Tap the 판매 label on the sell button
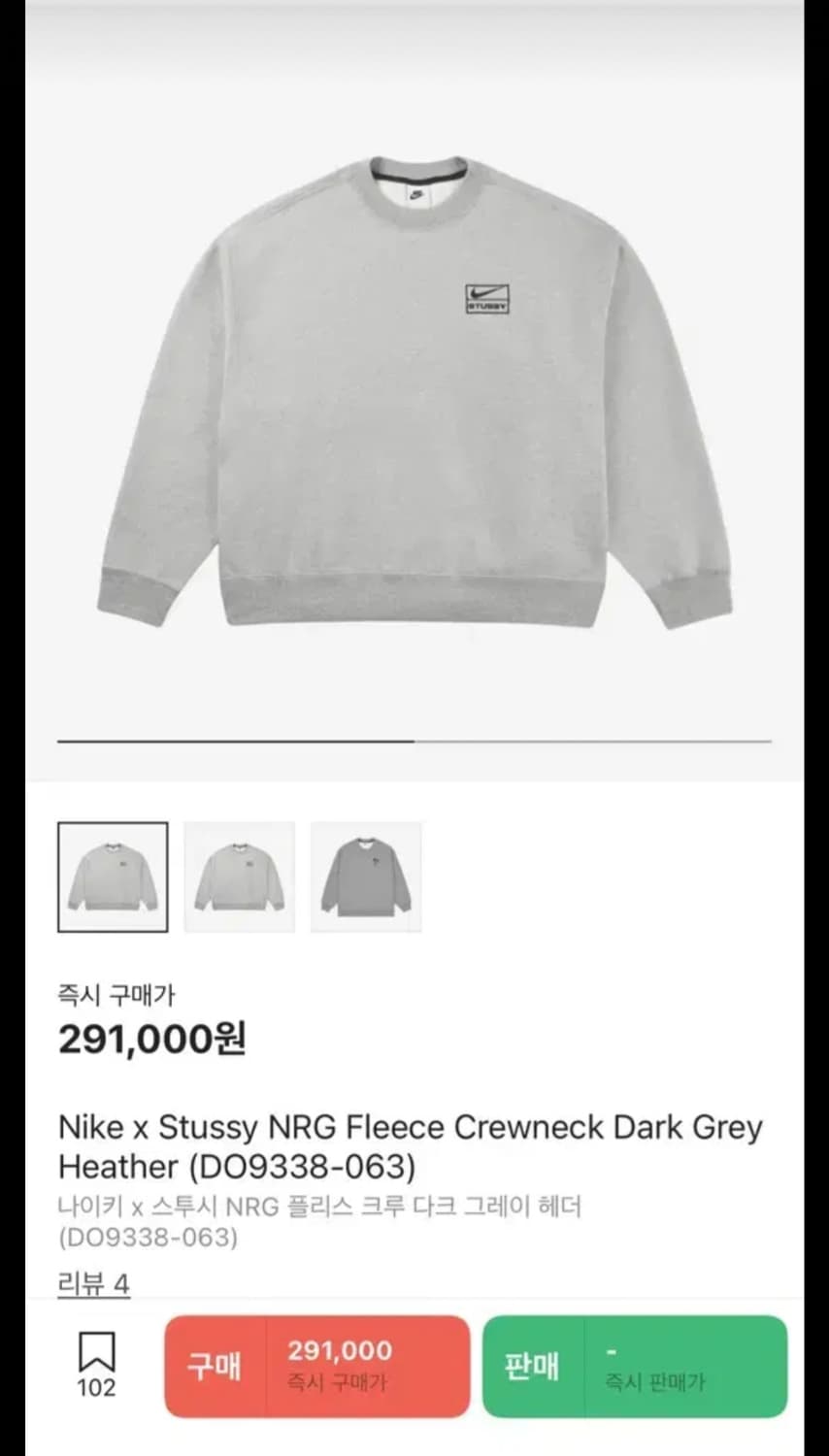Screen dimensions: 829x1456 coord(534,1366)
